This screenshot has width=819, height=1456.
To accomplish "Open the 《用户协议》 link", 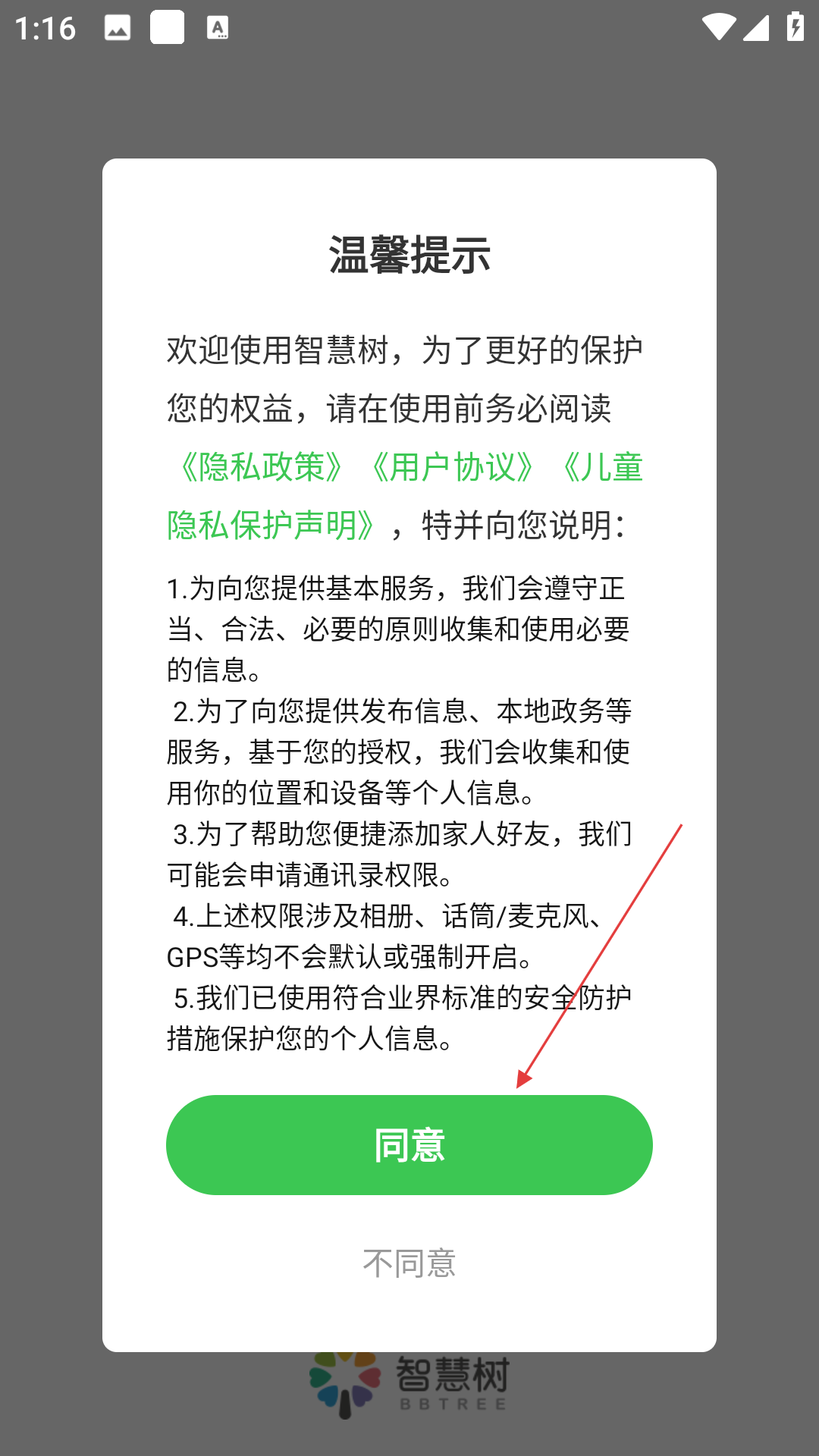I will click(453, 466).
